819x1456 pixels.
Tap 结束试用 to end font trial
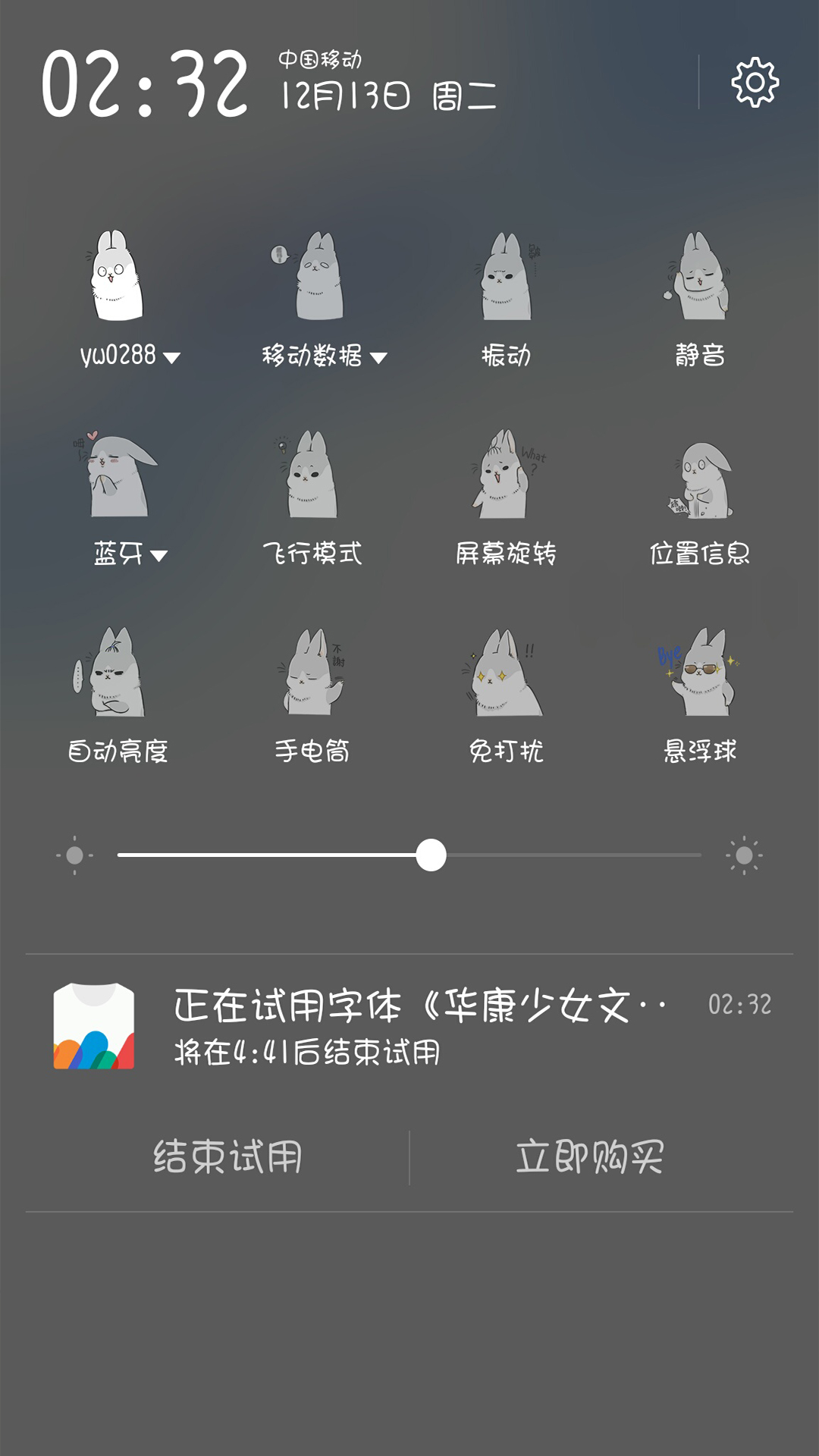tap(227, 1157)
